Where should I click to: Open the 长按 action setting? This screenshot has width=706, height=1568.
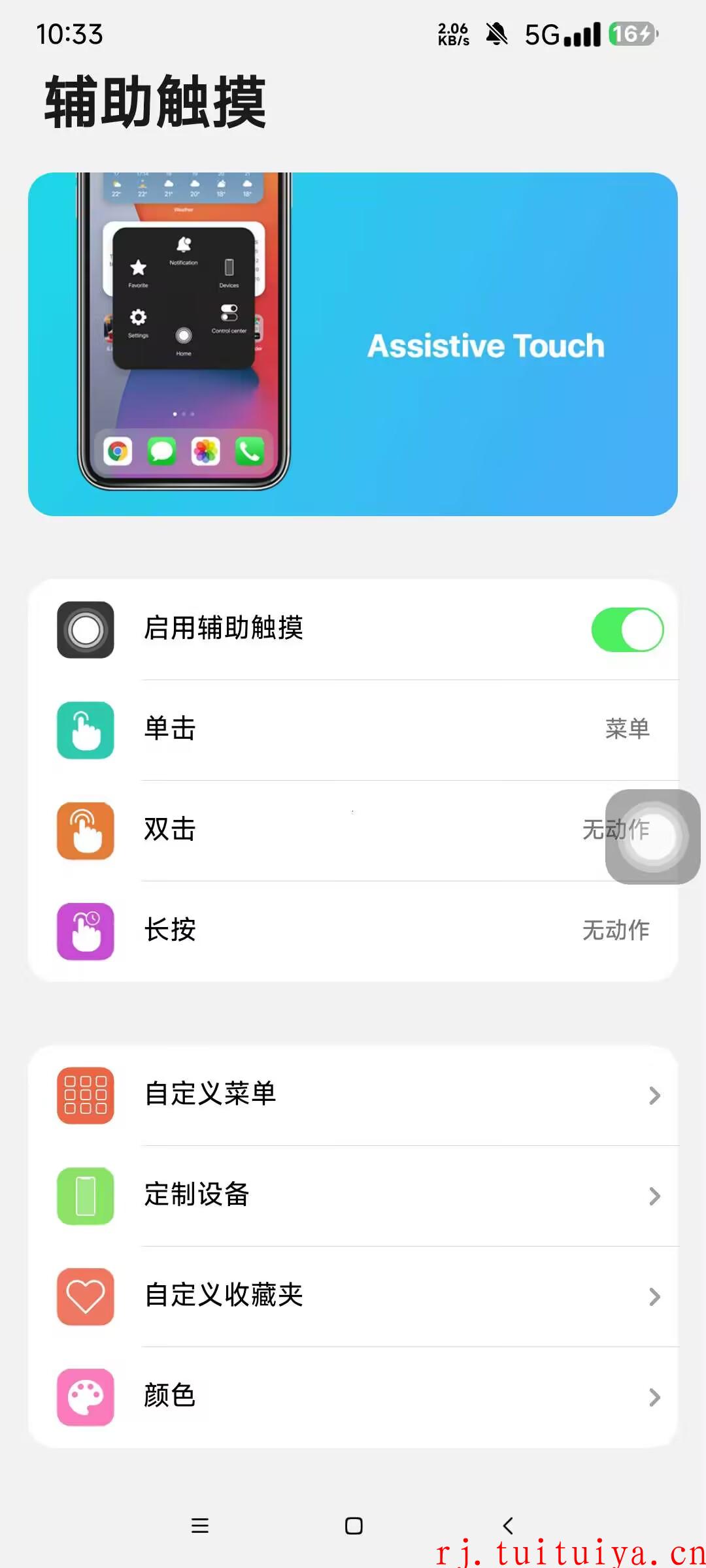click(x=353, y=931)
